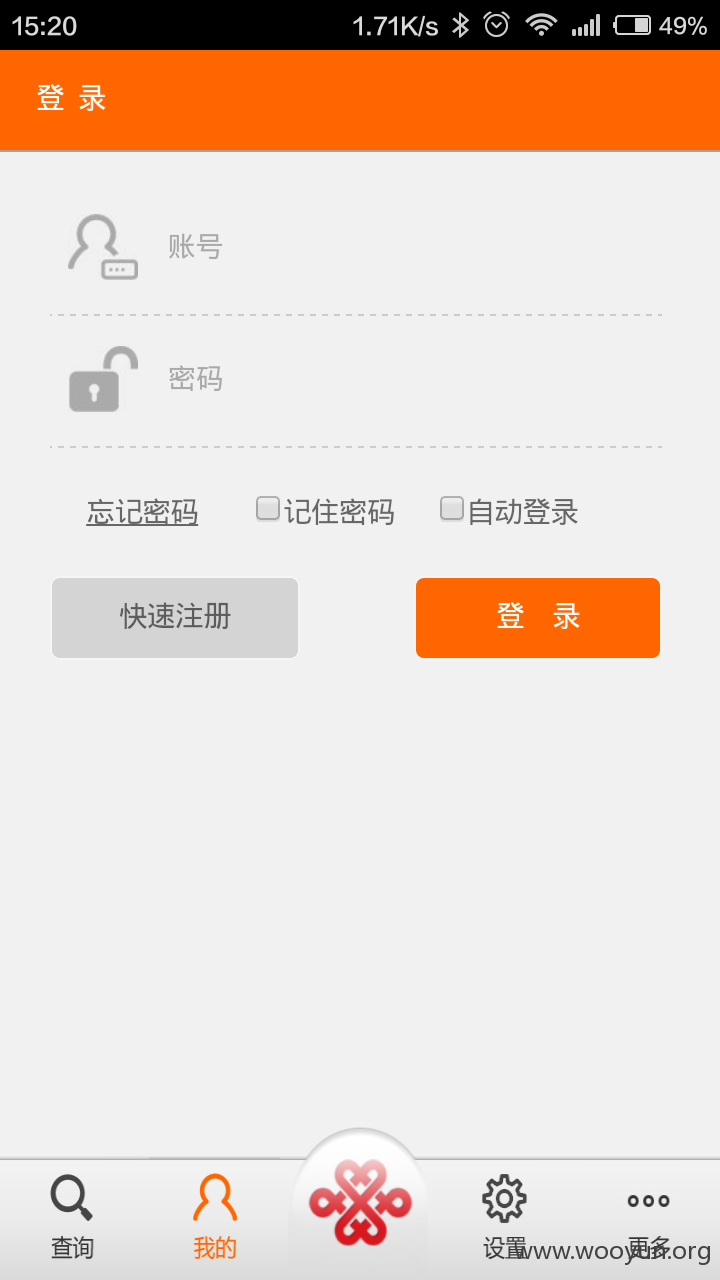Screen dimensions: 720x1280
Task: Go to the 设置 settings tab
Action: pos(505,1218)
